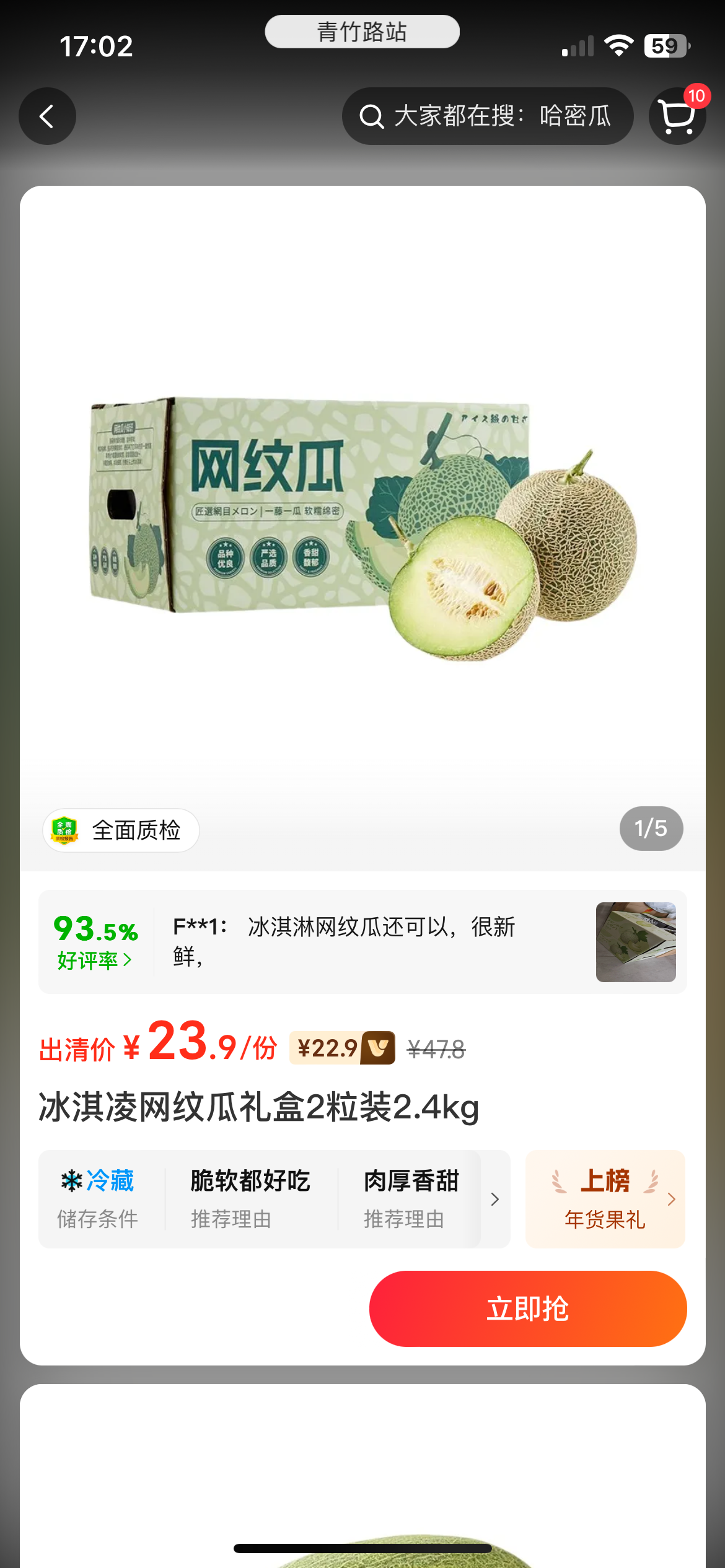Tap the 青竹路站 station pill

362,32
